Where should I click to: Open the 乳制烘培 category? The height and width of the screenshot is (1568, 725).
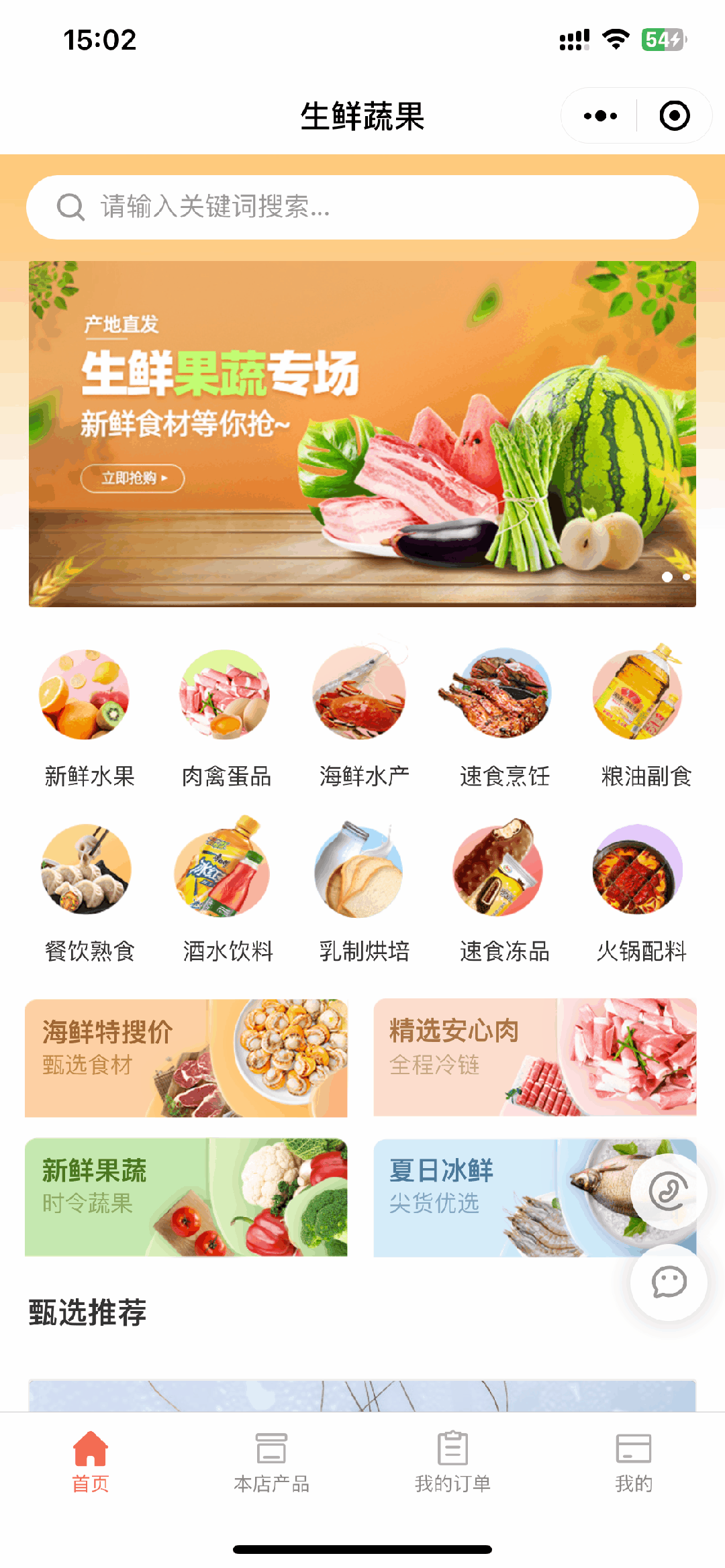pyautogui.click(x=364, y=892)
